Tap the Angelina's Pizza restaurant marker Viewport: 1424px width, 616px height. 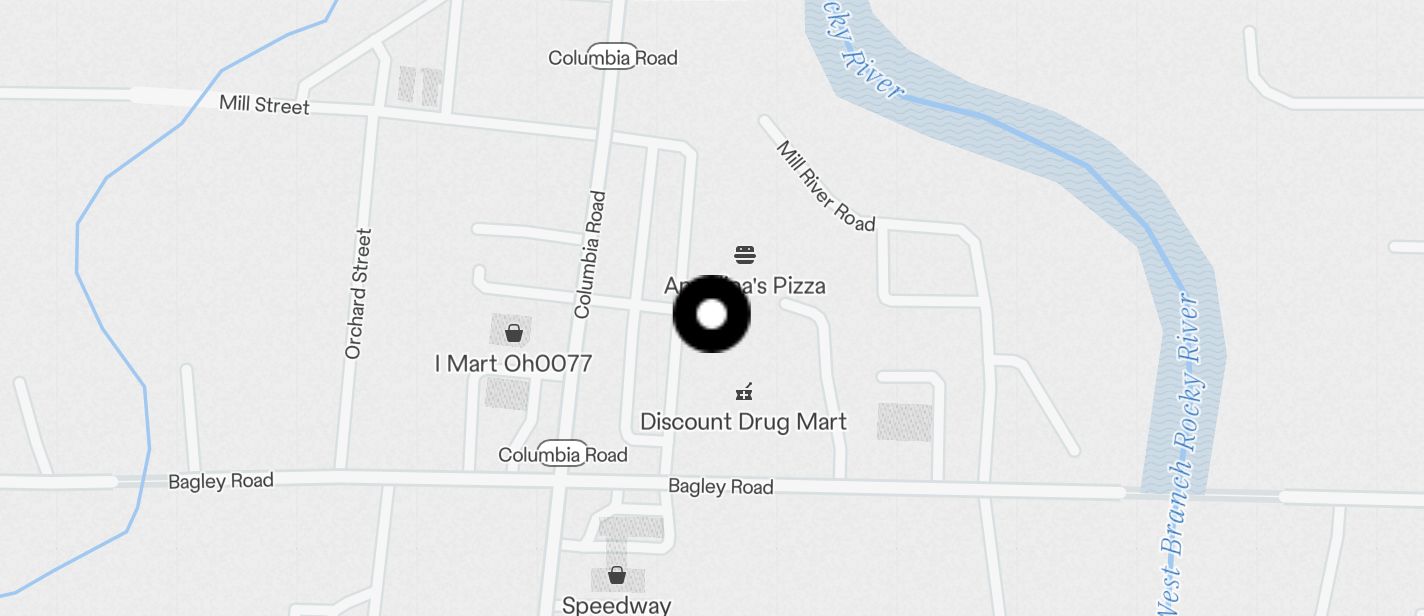[745, 254]
